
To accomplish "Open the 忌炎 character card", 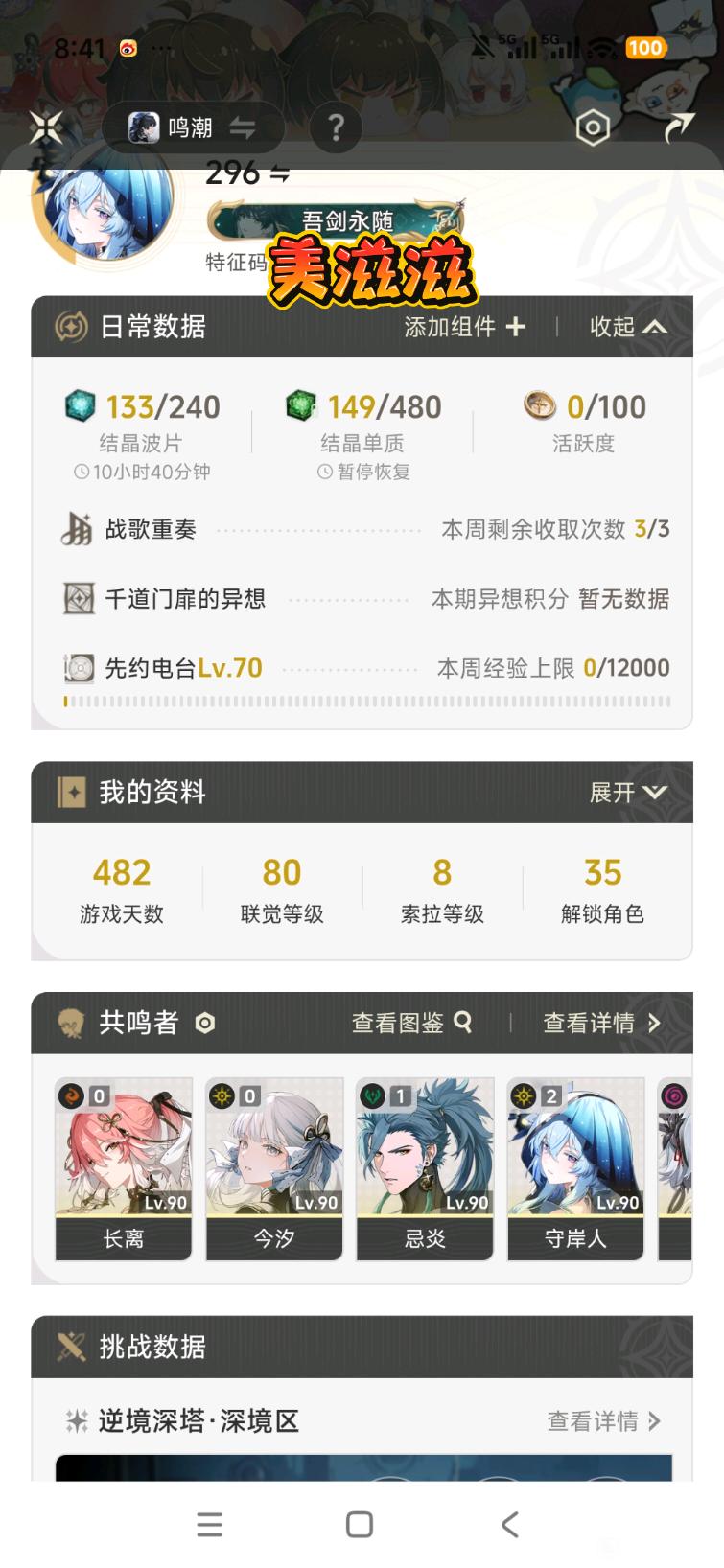I will [425, 1167].
